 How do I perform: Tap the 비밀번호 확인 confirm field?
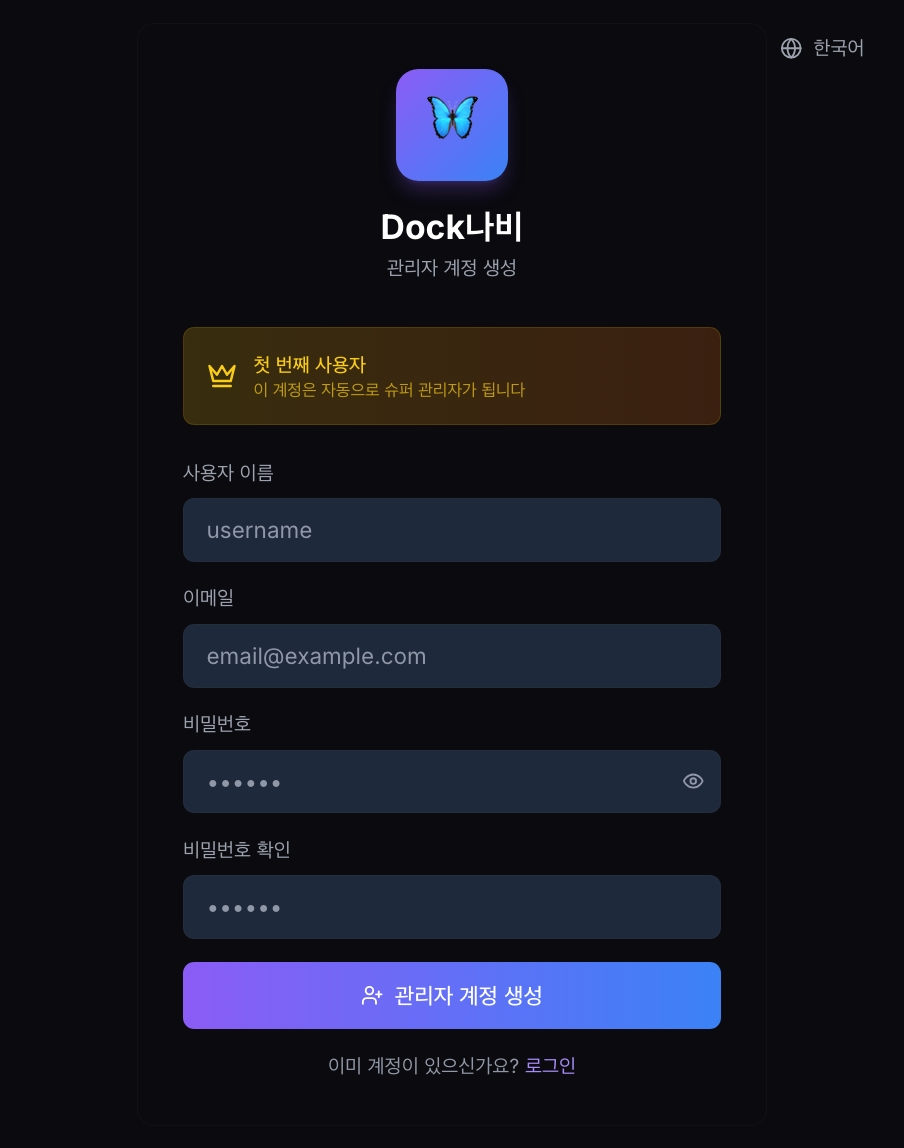451,907
